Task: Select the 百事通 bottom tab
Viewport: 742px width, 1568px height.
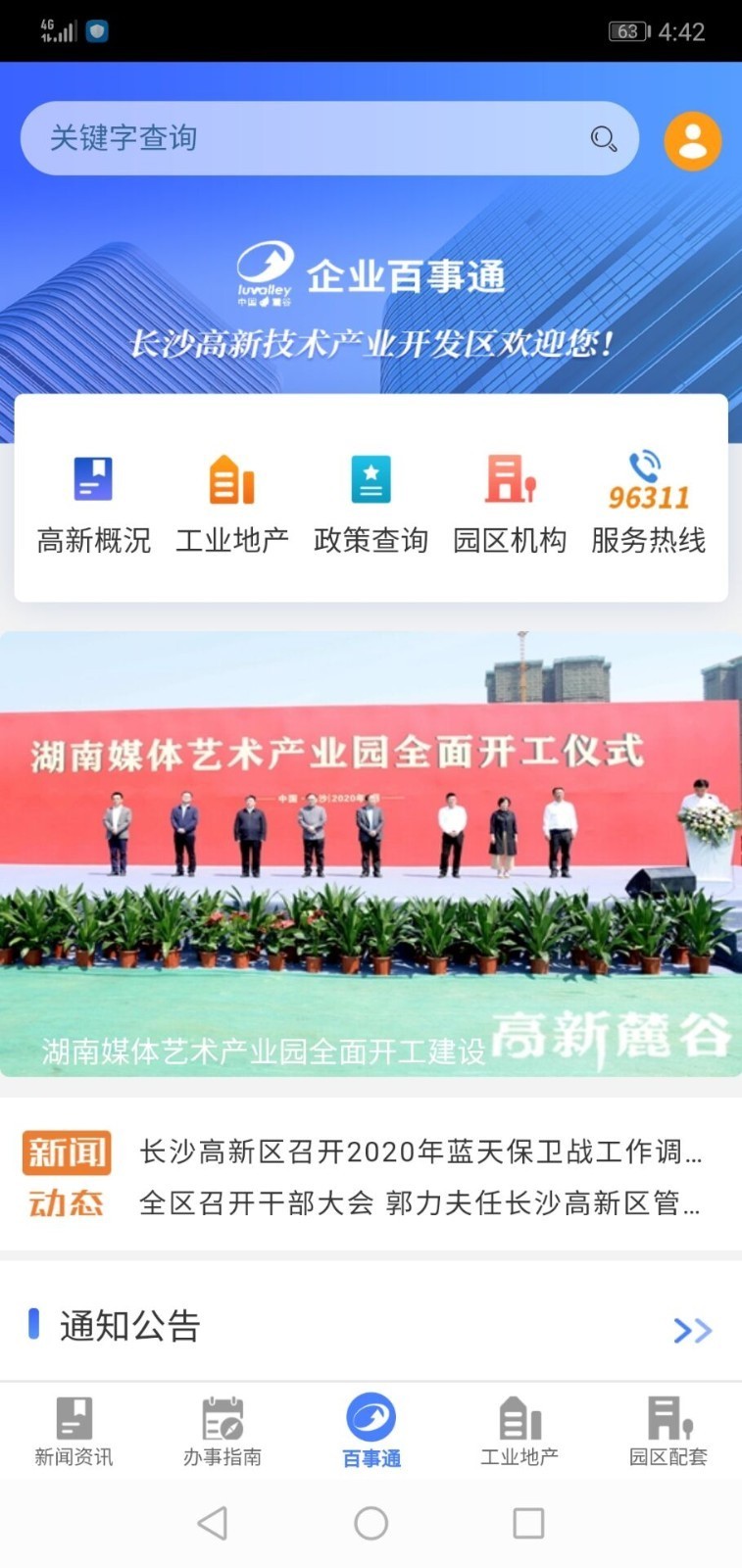Action: [x=371, y=1432]
